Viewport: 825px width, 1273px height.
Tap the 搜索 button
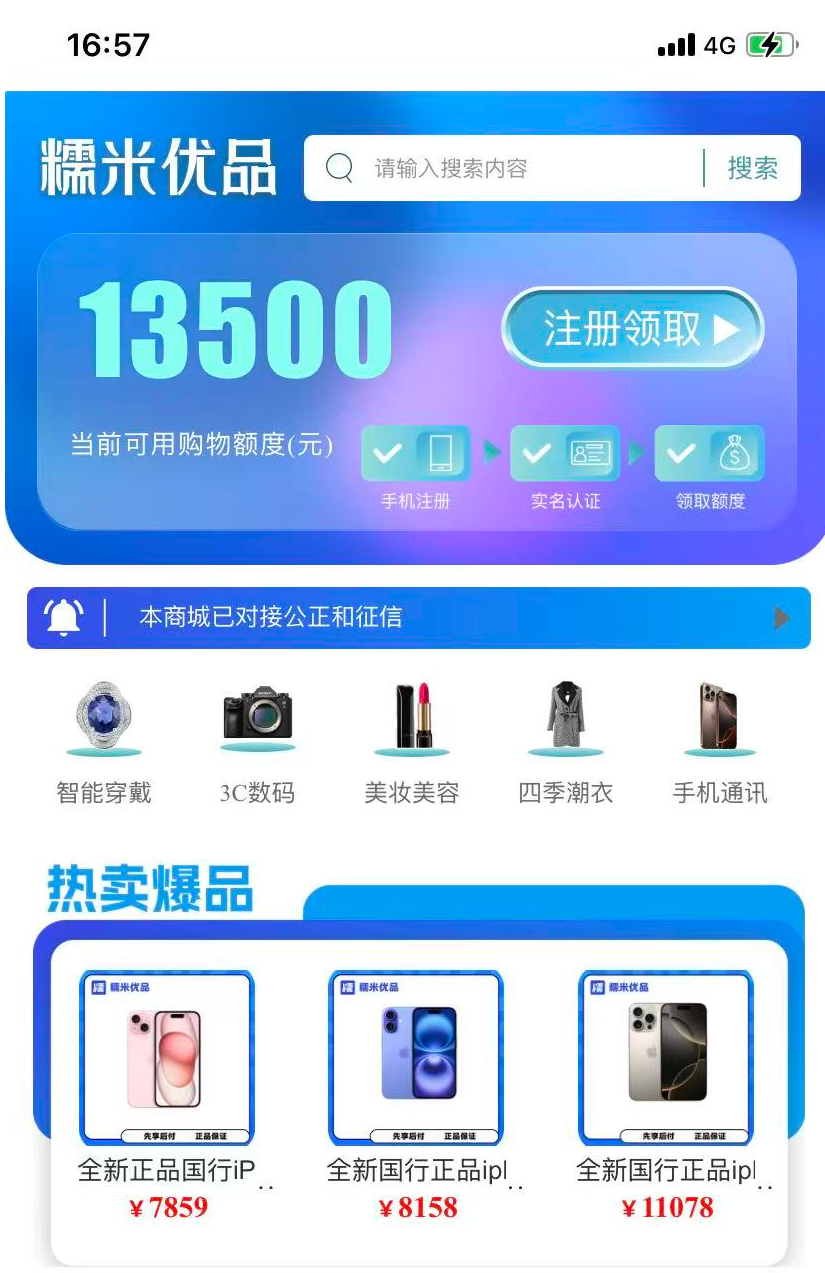coord(752,168)
